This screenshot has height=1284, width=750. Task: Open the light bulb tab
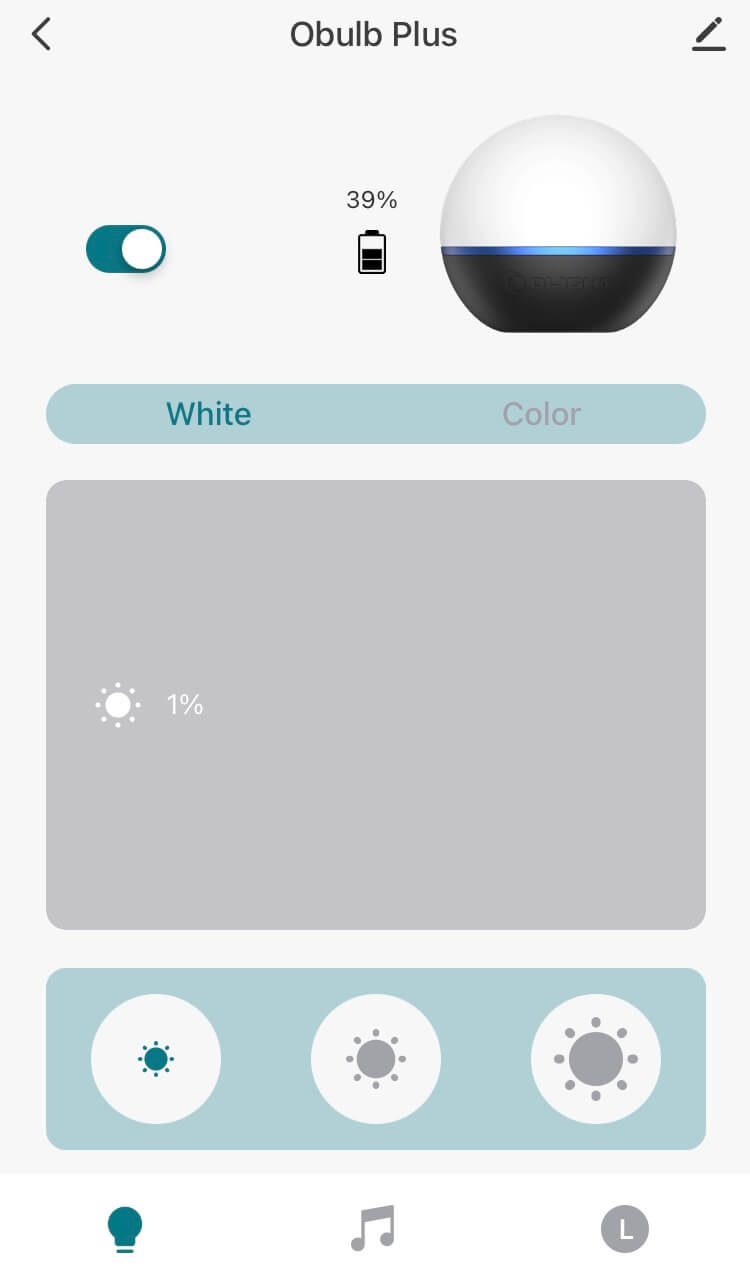125,1229
